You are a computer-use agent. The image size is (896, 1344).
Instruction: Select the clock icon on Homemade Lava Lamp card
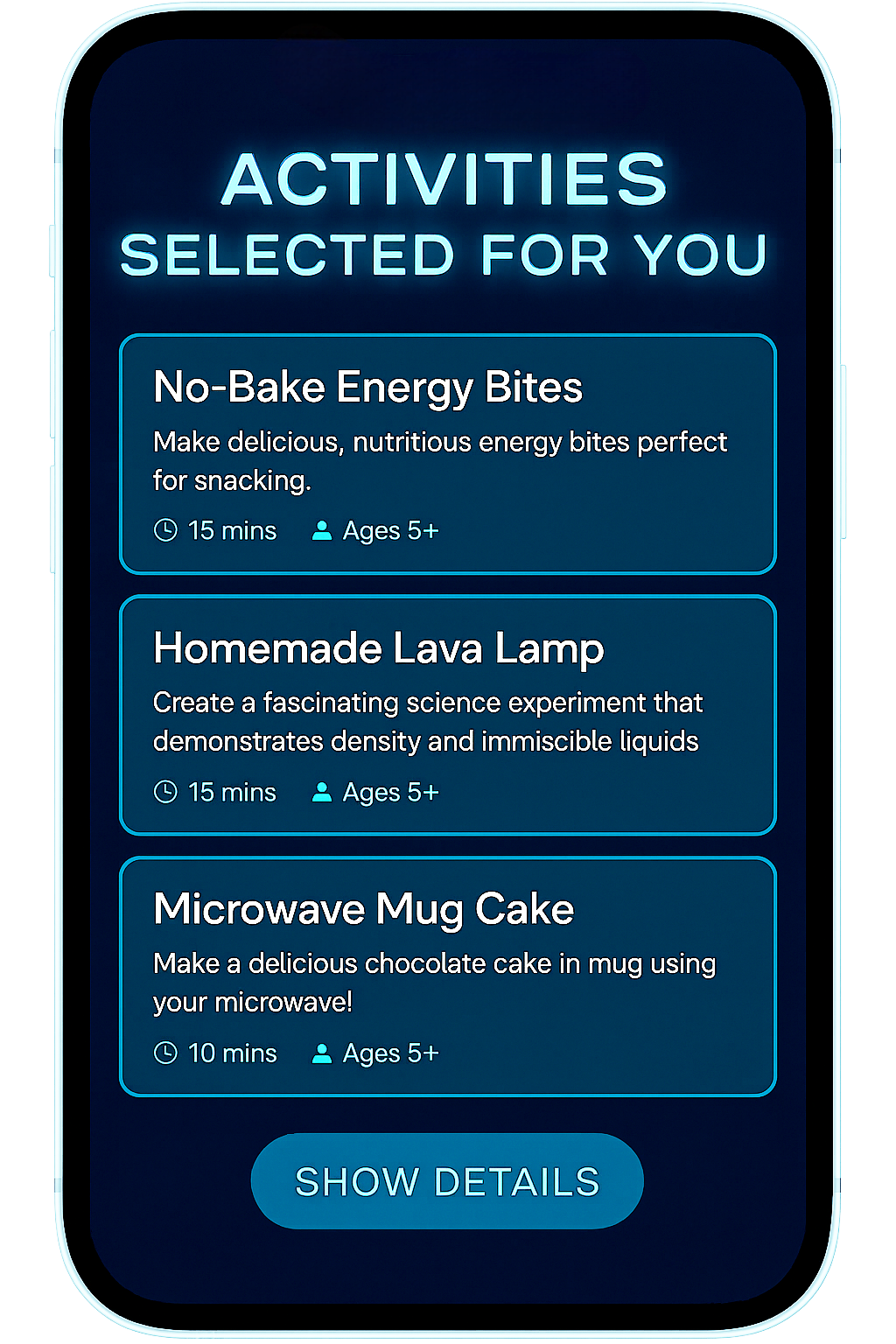tap(166, 792)
